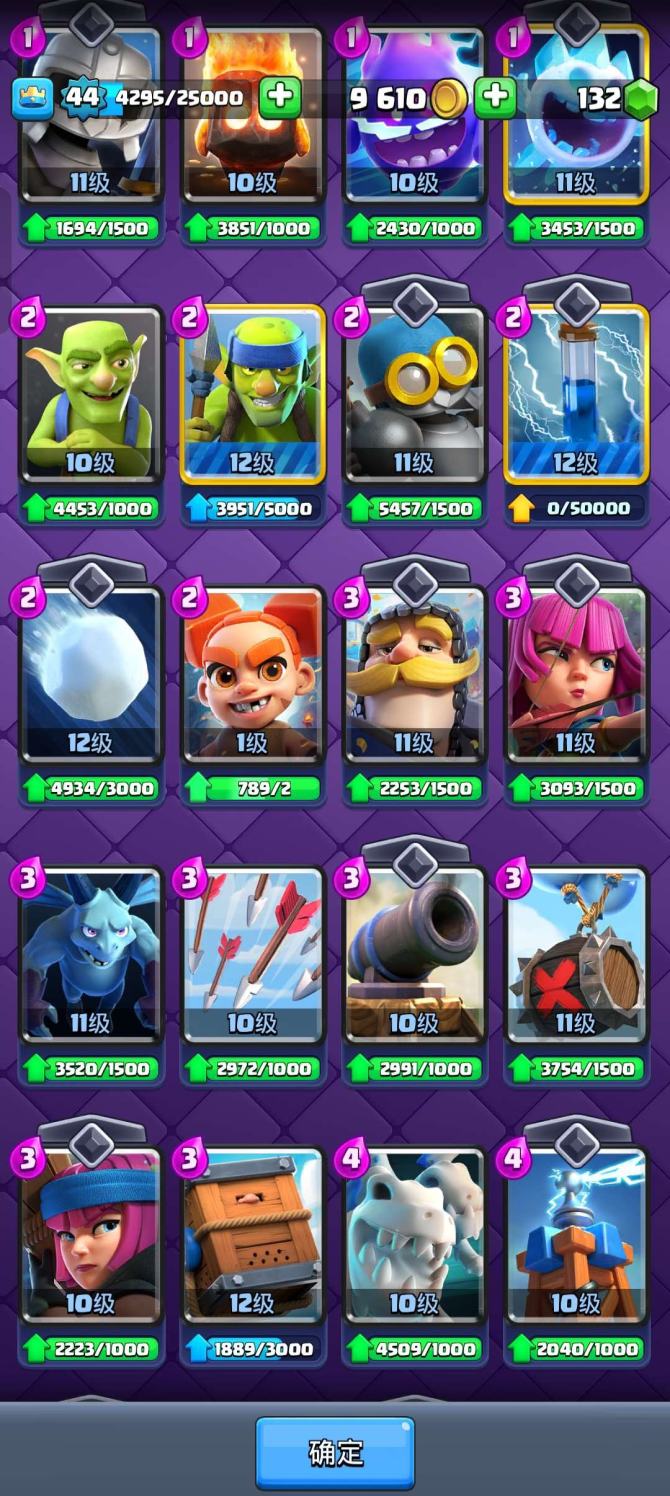Choose the Minions card with 3520/1500
This screenshot has height=1496, width=670.
pyautogui.click(x=91, y=955)
